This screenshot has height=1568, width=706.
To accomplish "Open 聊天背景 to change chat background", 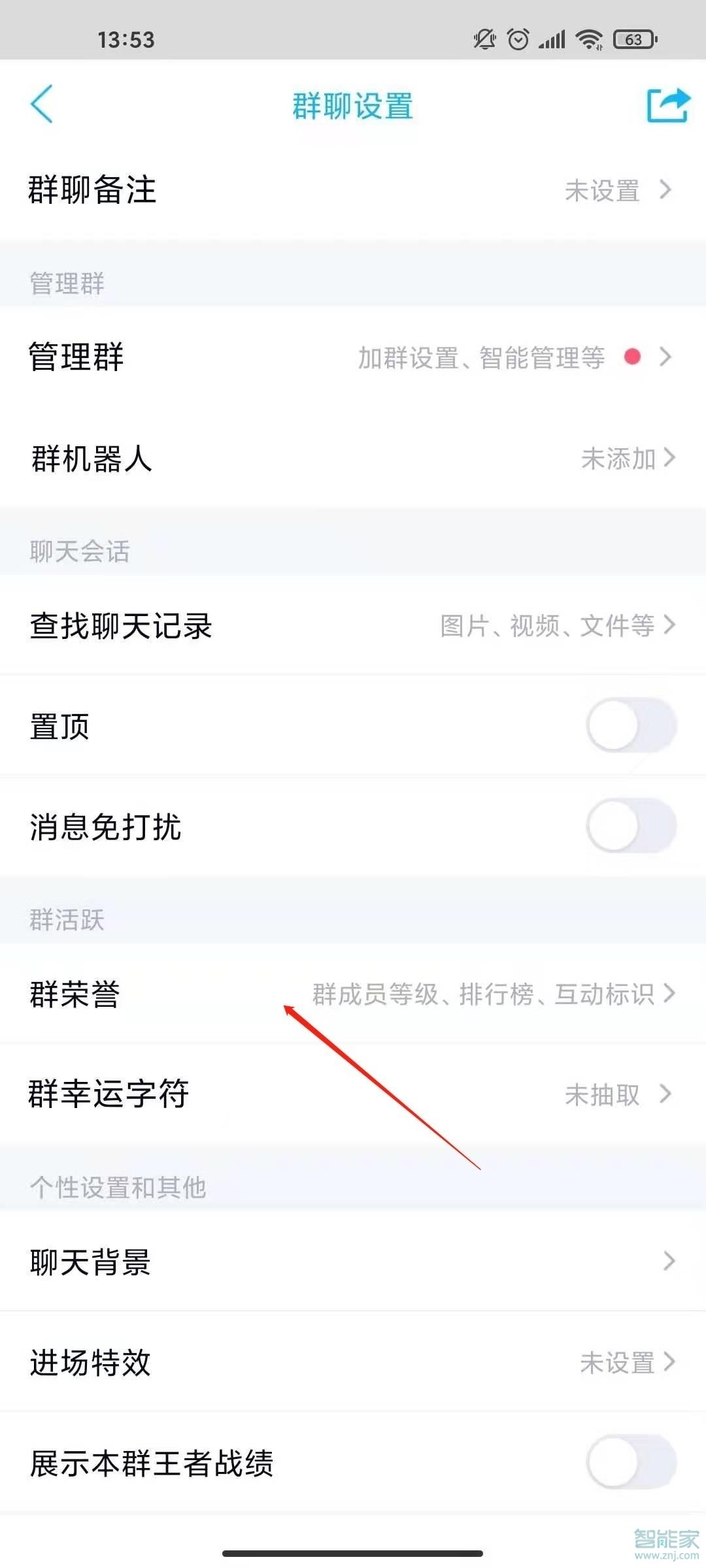I will (90, 1262).
